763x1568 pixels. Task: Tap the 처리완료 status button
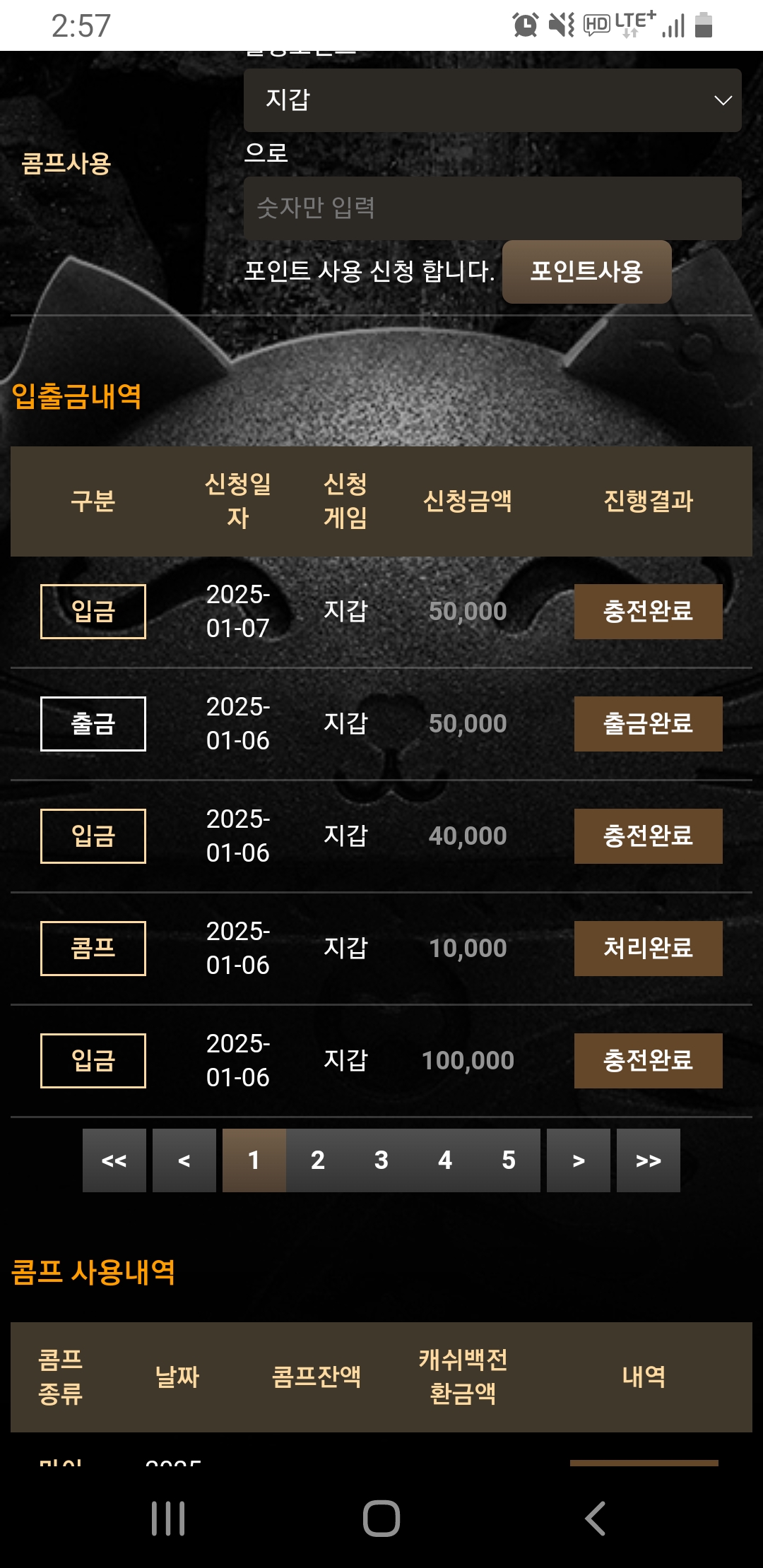648,949
